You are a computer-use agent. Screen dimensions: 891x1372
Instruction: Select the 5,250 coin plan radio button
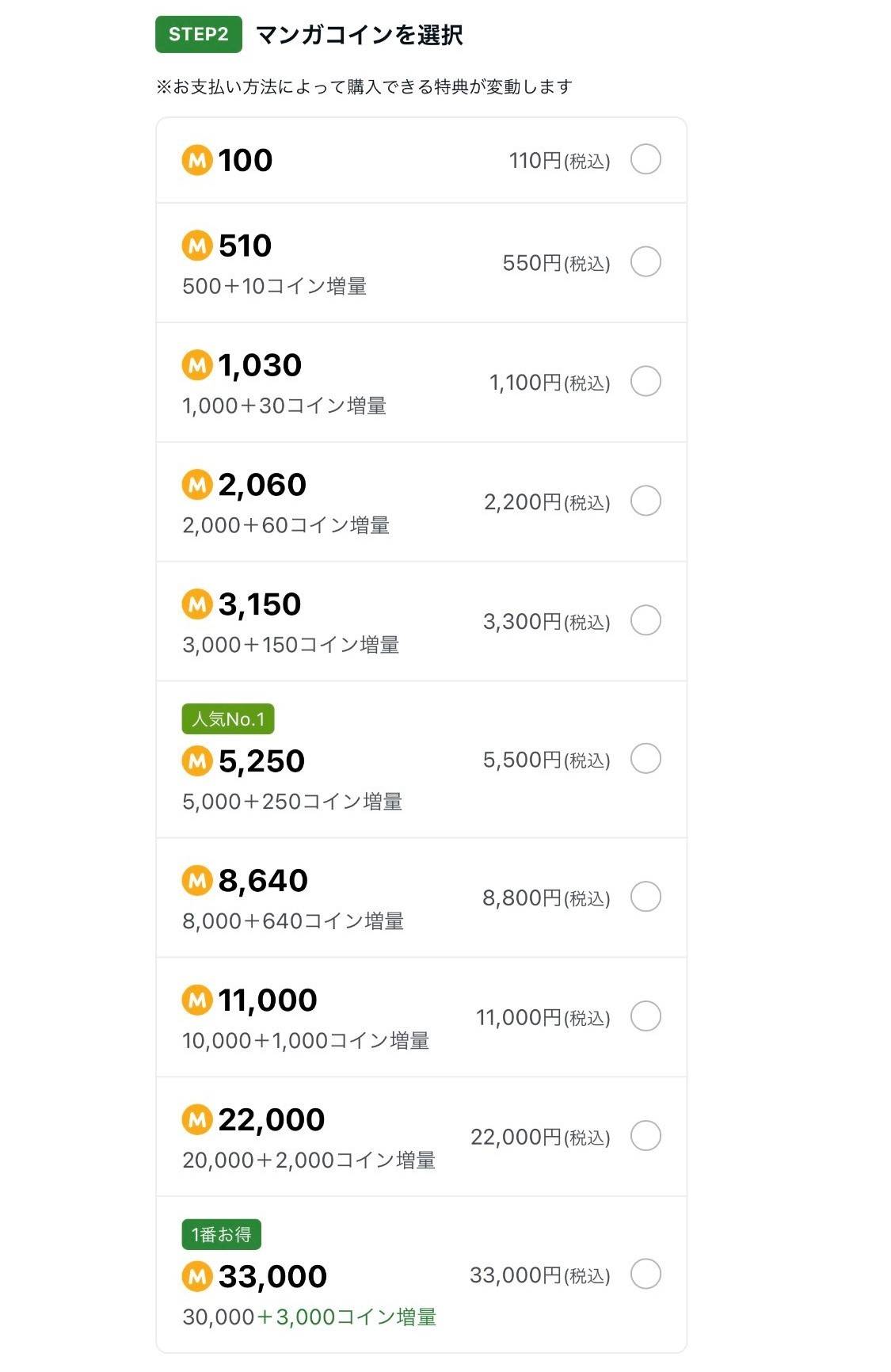(646, 759)
